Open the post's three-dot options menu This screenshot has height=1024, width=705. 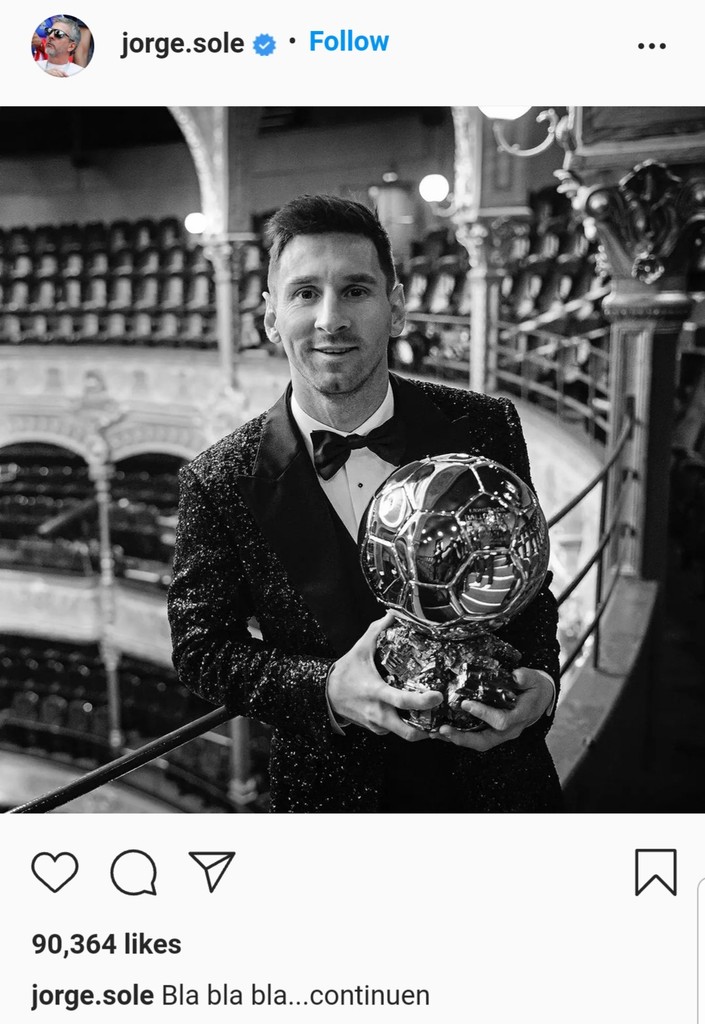point(651,45)
